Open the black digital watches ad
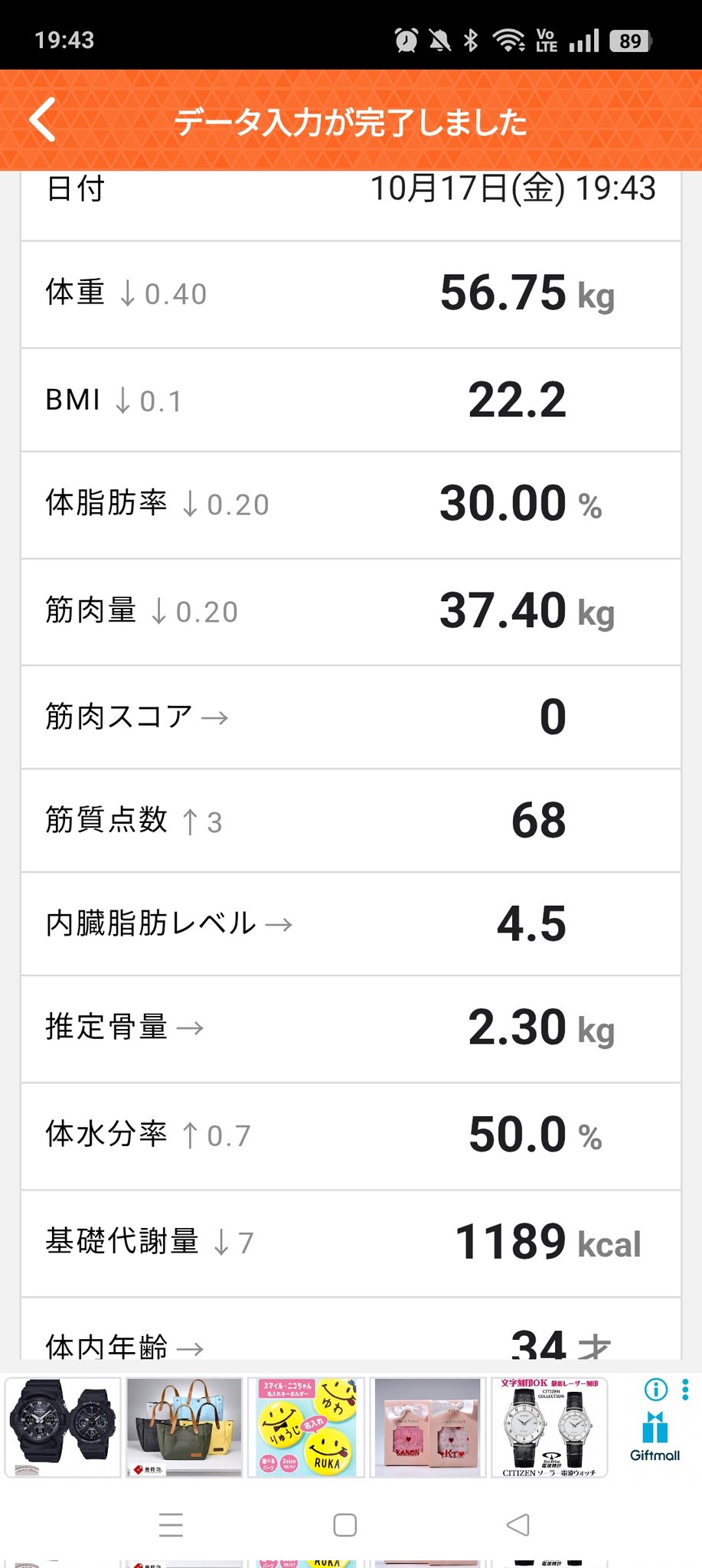The width and height of the screenshot is (702, 1568). click(63, 1427)
